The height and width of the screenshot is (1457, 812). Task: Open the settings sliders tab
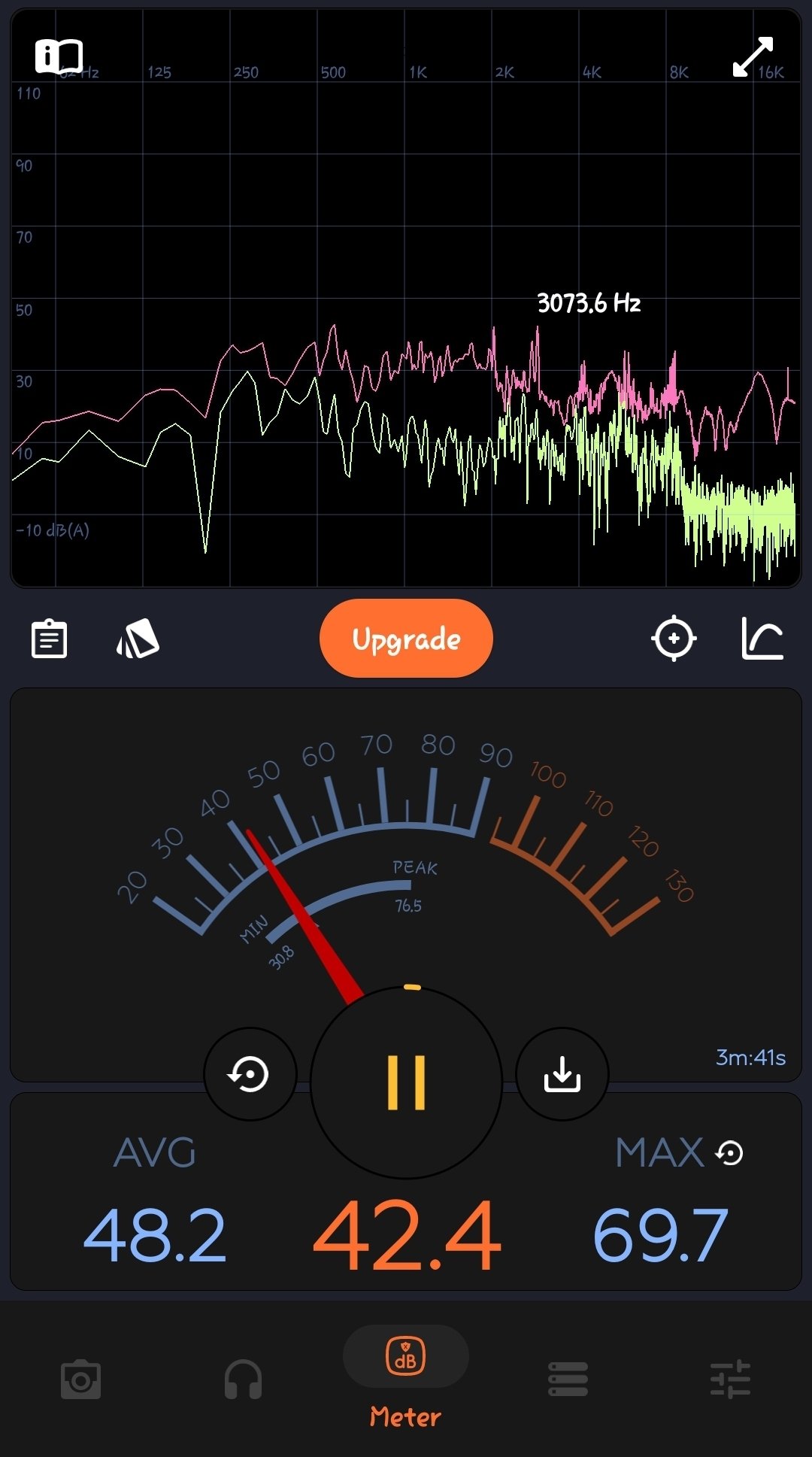[x=731, y=1380]
